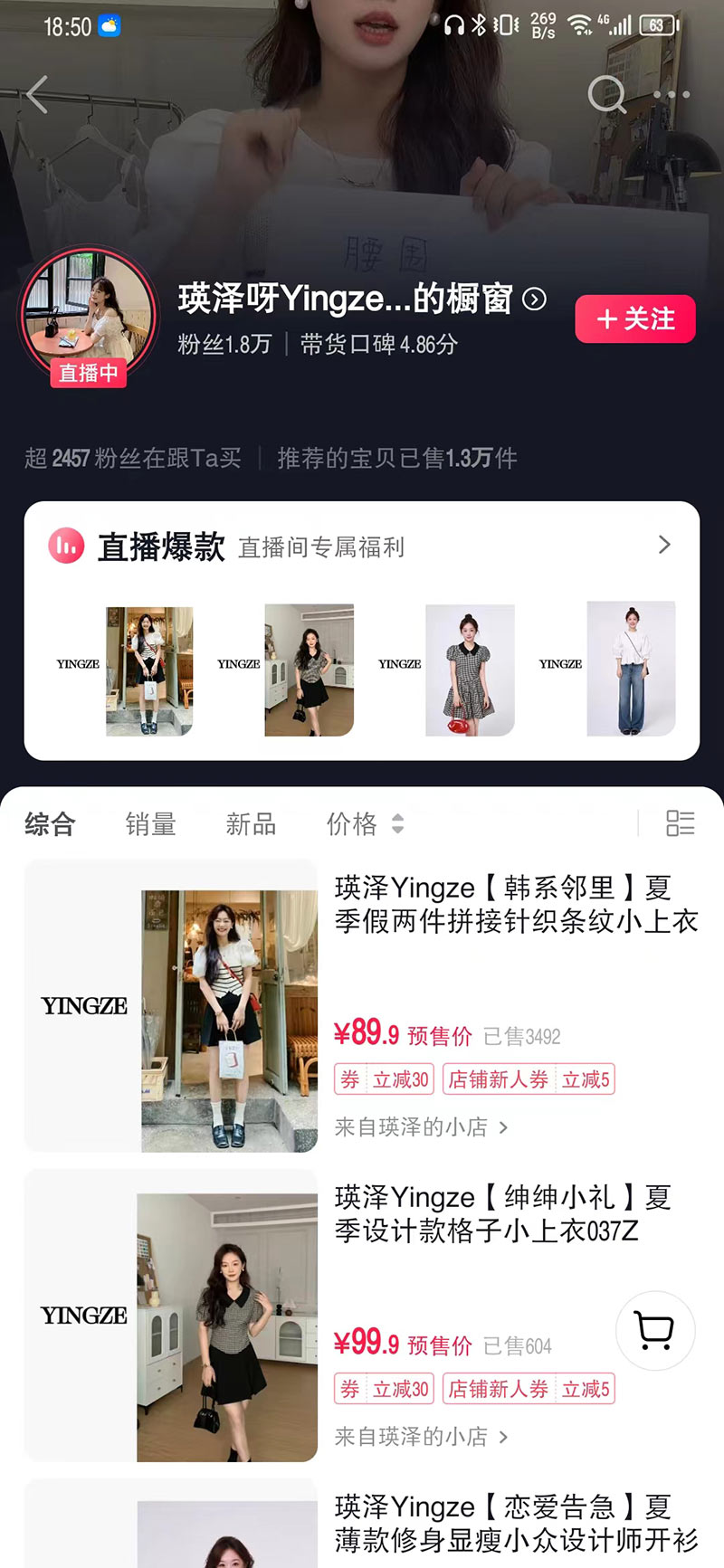Open the checkered dress item in 直播爆款
This screenshot has height=1568, width=724.
469,670
